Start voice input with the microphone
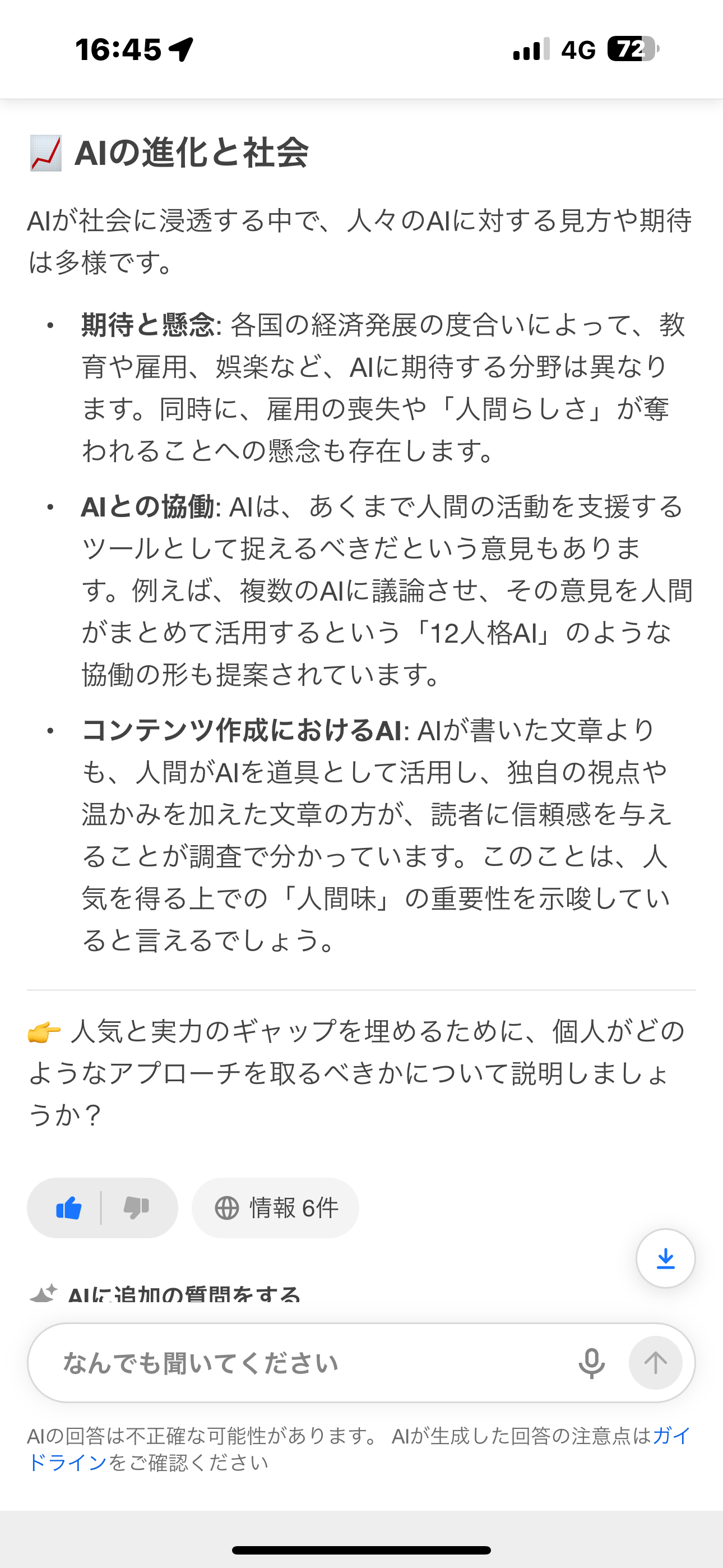The width and height of the screenshot is (723, 1568). [591, 1363]
